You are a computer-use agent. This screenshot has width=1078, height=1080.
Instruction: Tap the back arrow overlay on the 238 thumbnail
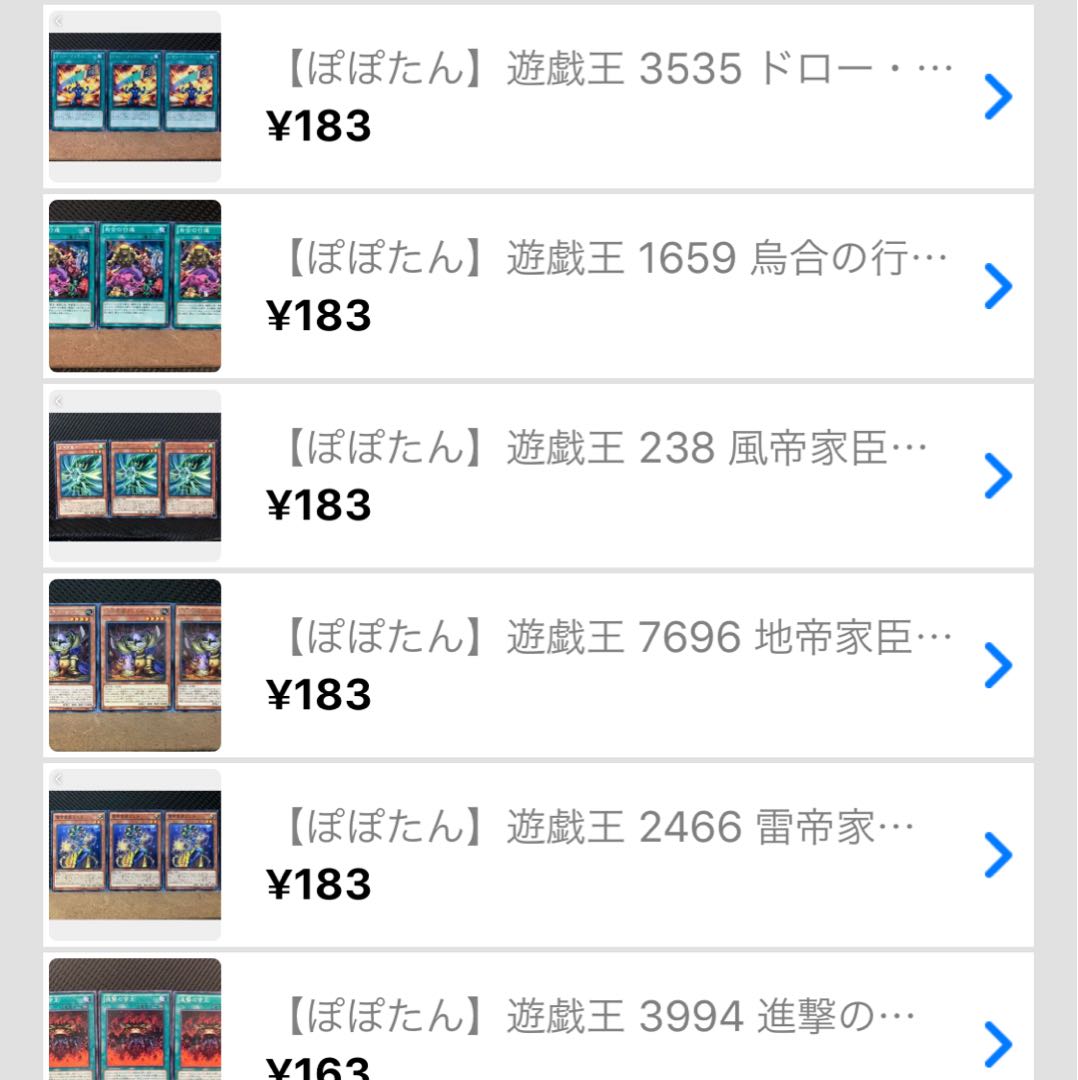pos(61,401)
